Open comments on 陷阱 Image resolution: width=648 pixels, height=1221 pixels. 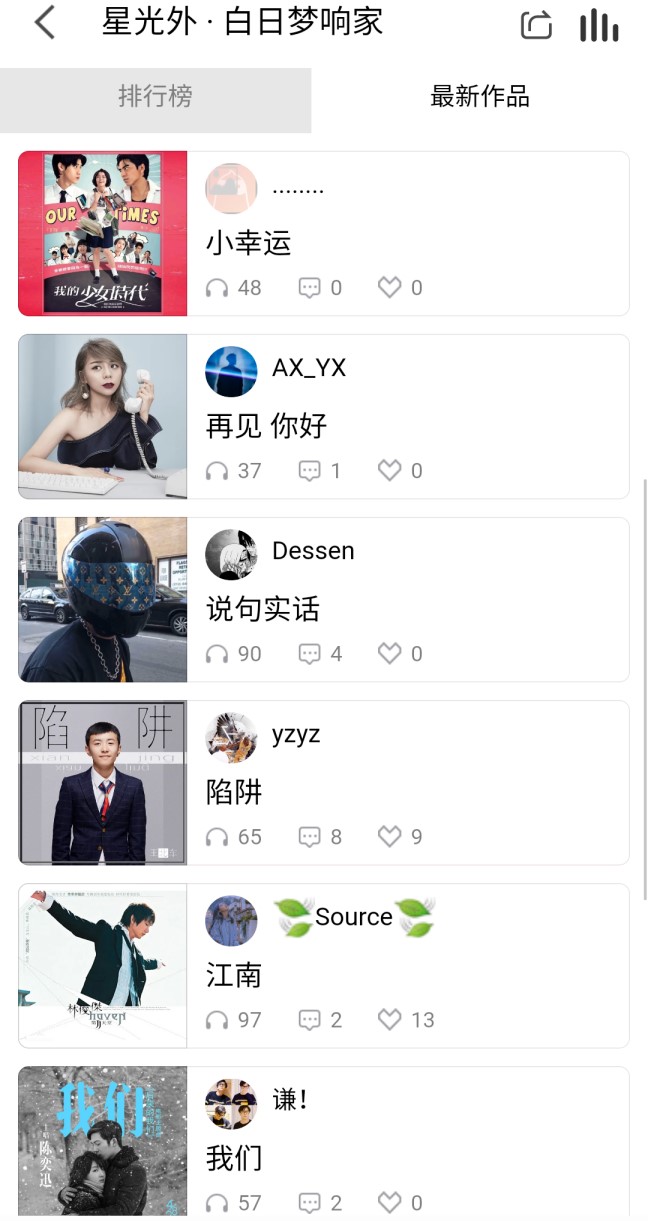(320, 837)
